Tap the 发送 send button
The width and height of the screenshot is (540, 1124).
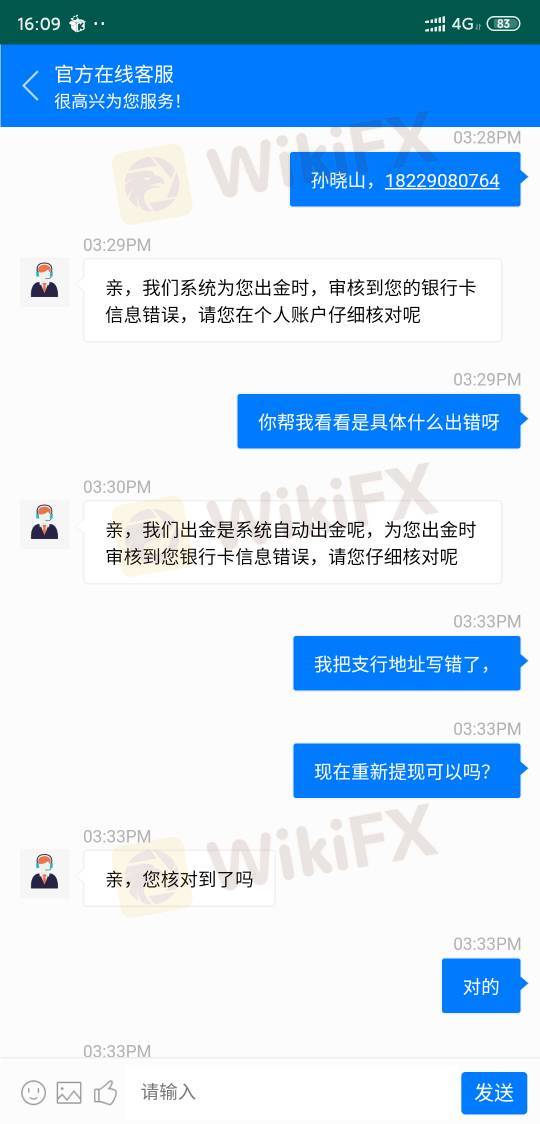pos(494,1092)
